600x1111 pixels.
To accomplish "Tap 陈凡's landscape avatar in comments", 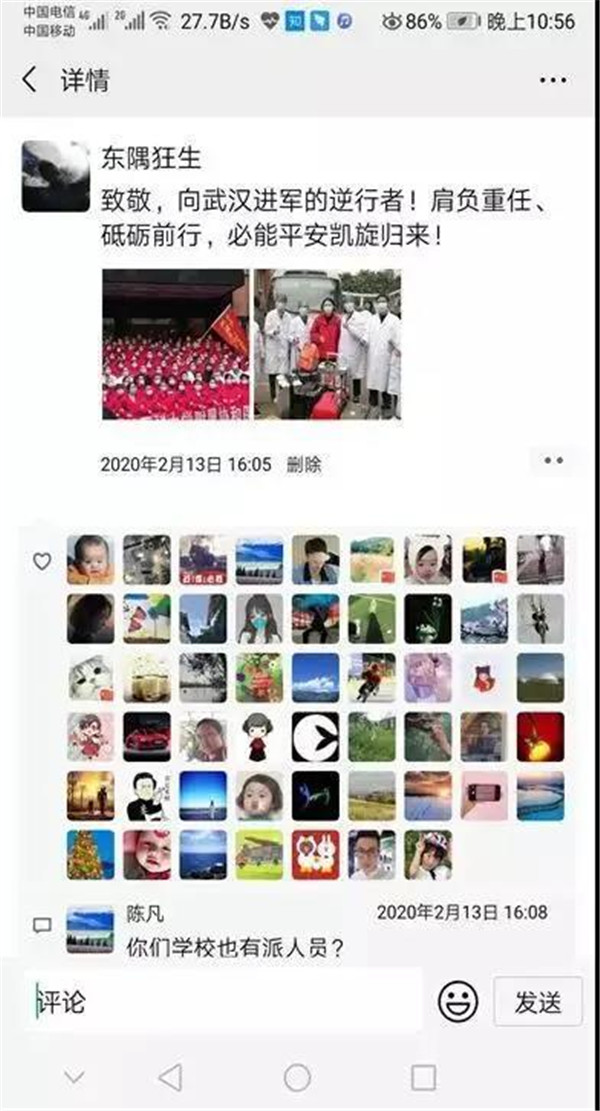I will coord(90,929).
